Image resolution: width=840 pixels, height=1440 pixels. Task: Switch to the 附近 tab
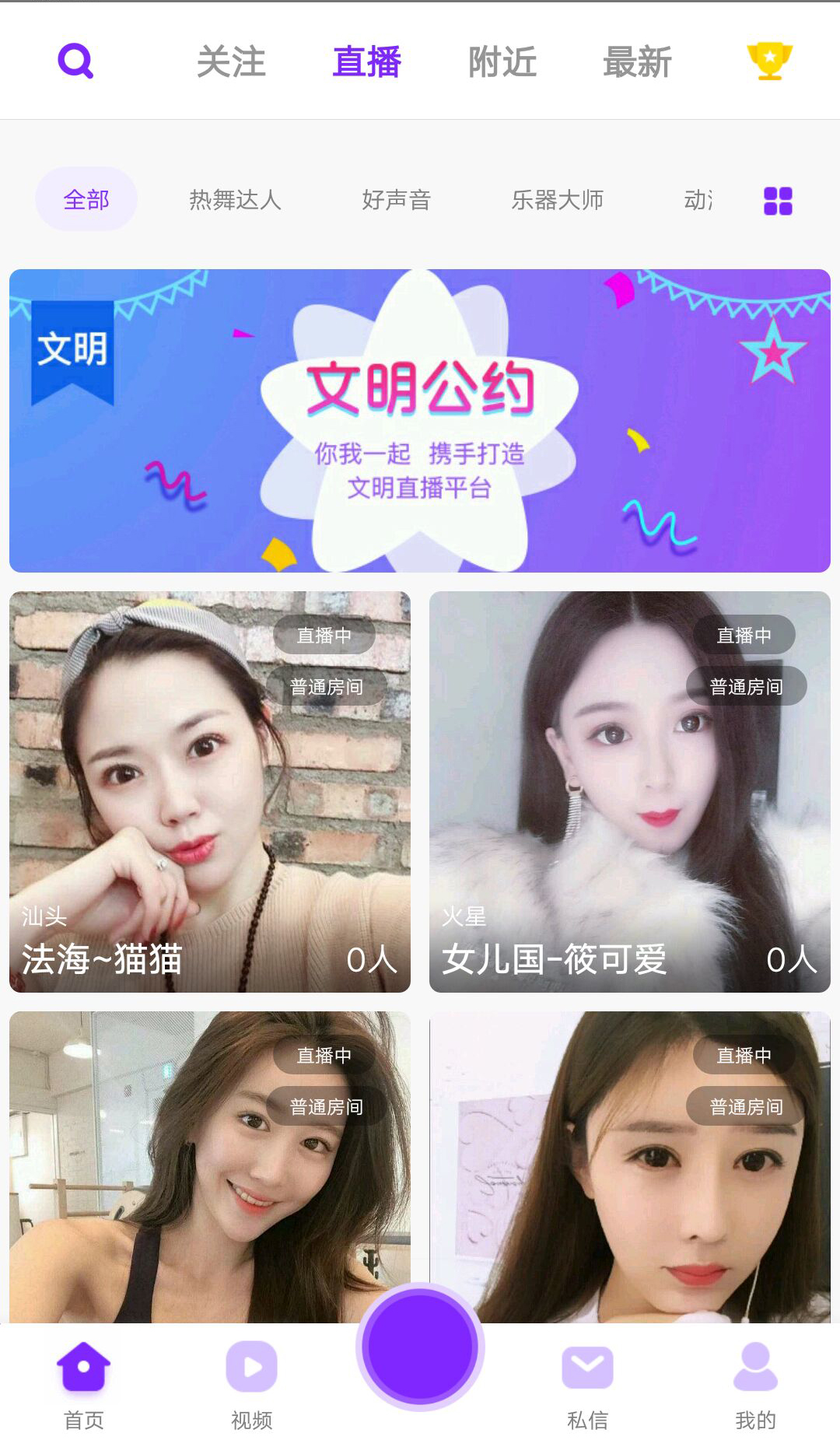[x=502, y=62]
